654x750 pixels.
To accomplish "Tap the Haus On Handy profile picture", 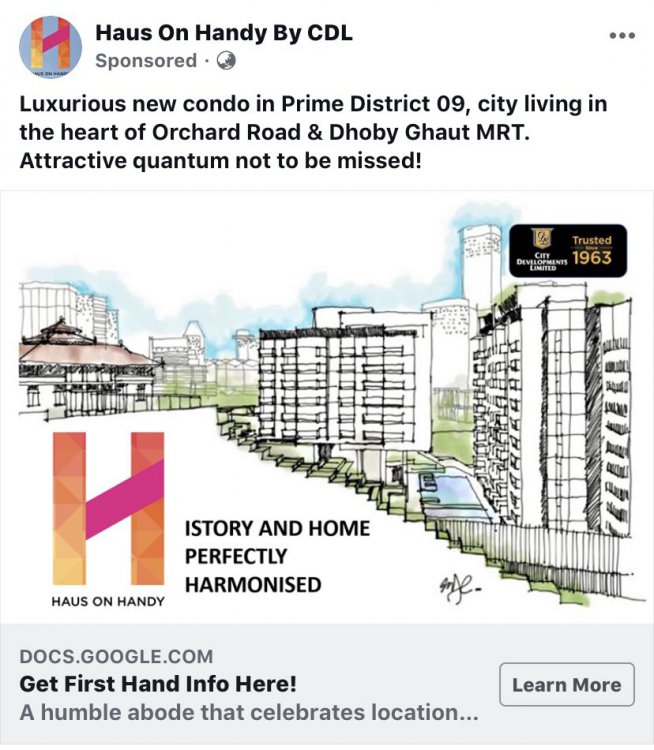I will coord(50,47).
